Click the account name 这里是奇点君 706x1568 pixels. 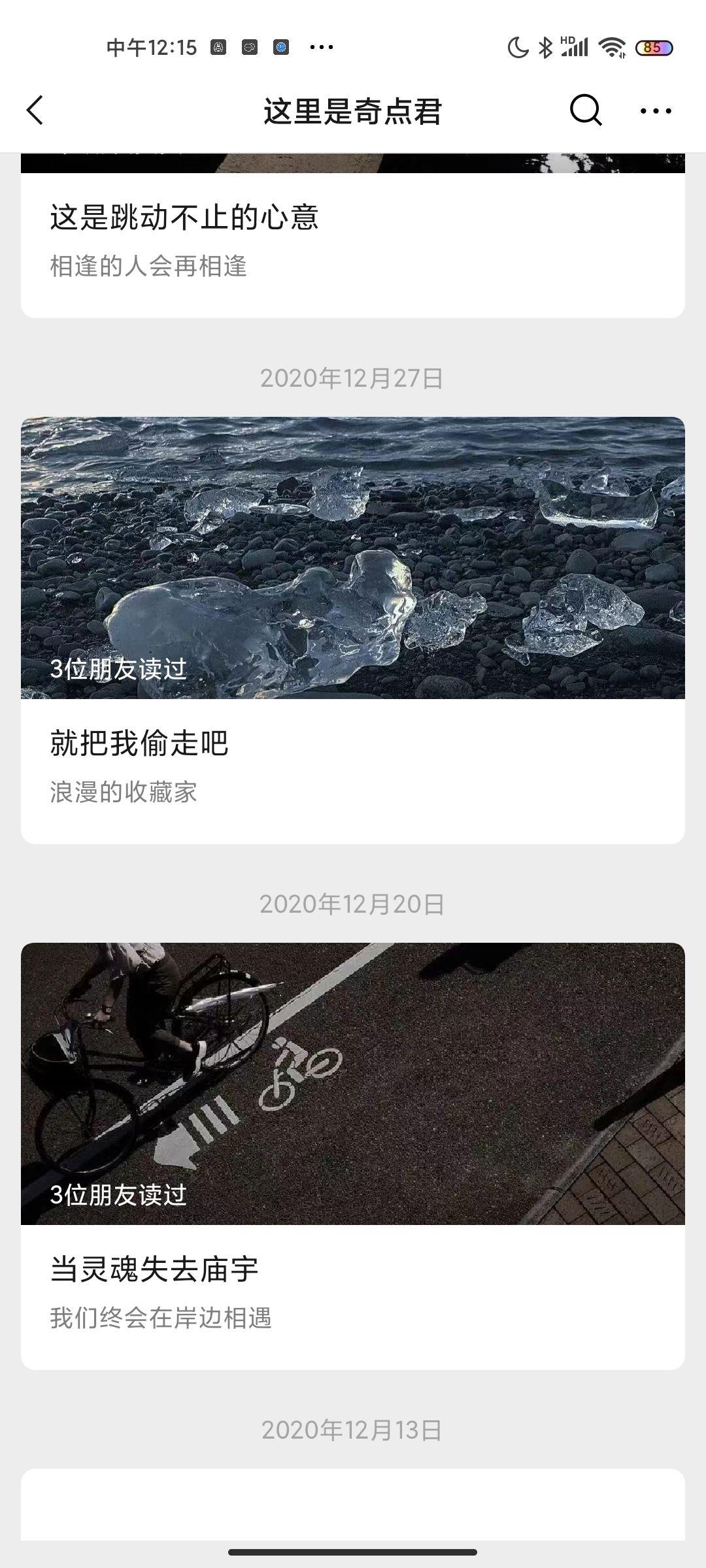(x=353, y=111)
